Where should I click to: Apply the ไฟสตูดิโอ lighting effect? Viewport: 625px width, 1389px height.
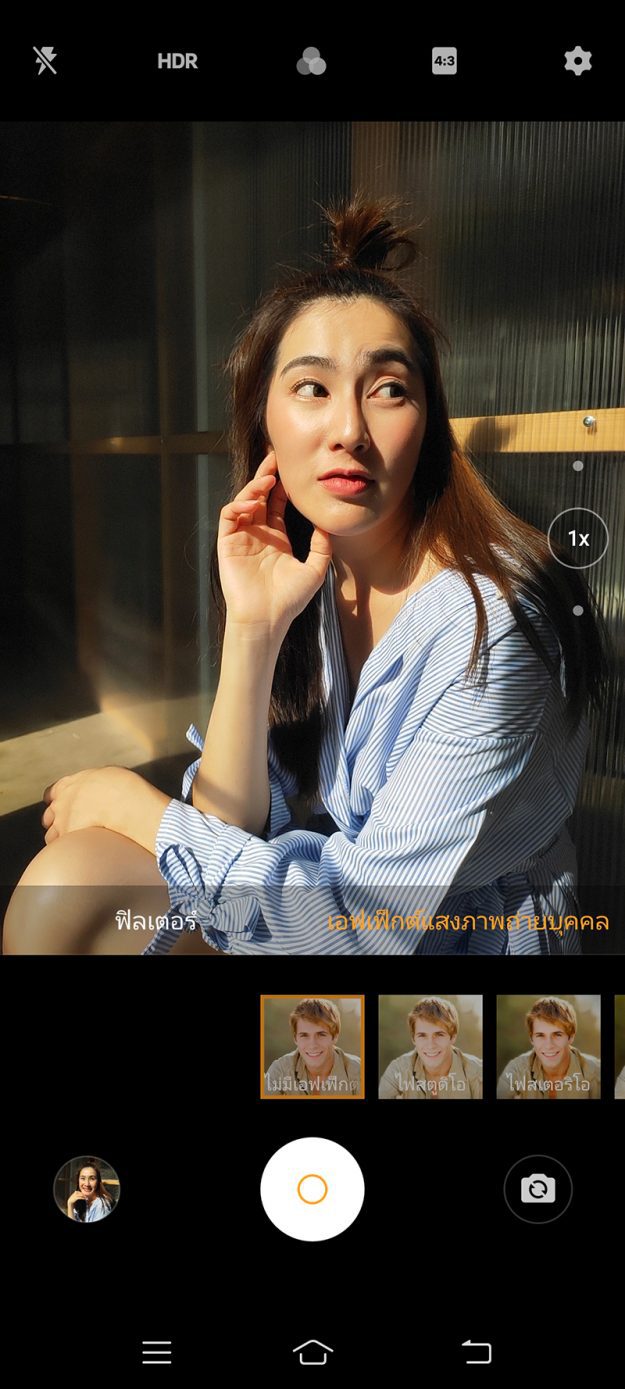(x=430, y=1046)
